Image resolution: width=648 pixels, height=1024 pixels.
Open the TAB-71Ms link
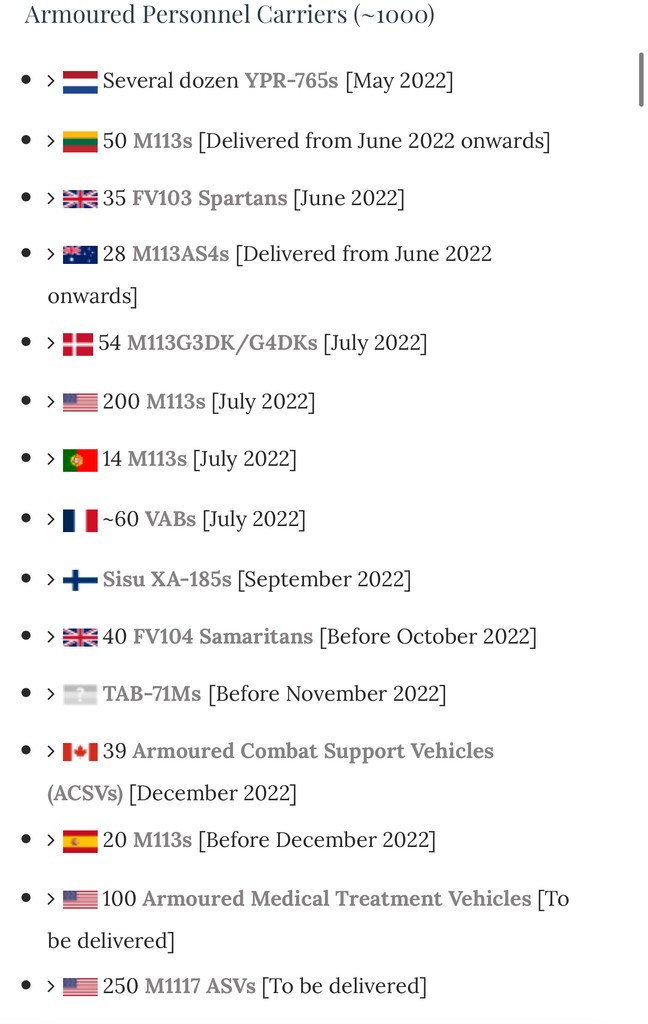tap(152, 693)
